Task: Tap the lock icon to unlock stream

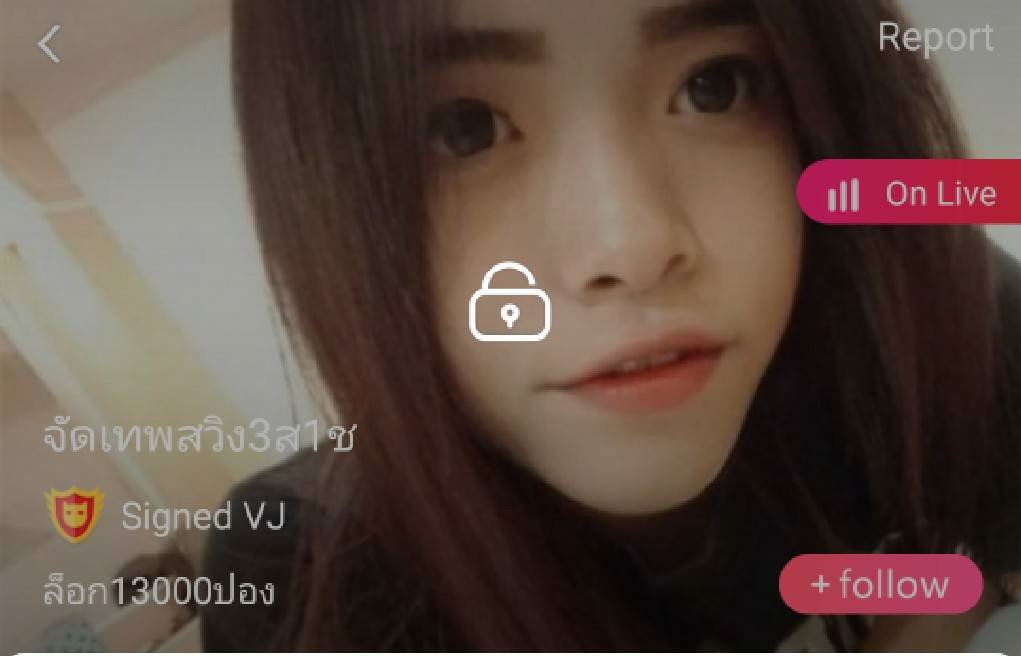Action: click(x=510, y=302)
